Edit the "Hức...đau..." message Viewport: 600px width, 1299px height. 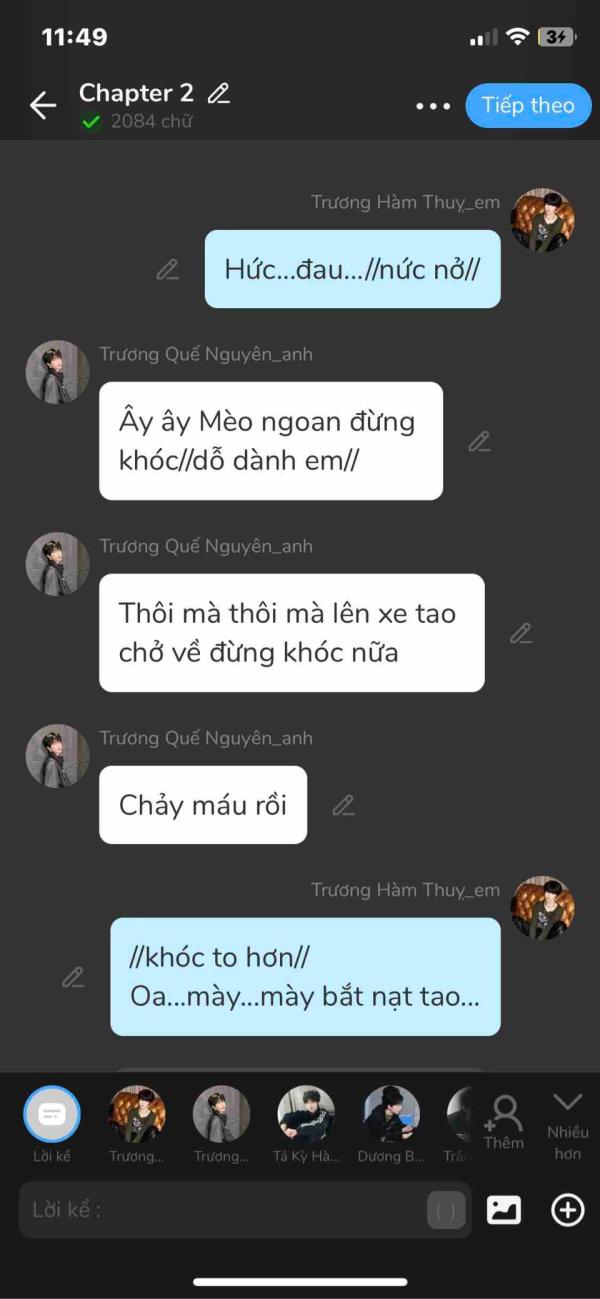168,269
